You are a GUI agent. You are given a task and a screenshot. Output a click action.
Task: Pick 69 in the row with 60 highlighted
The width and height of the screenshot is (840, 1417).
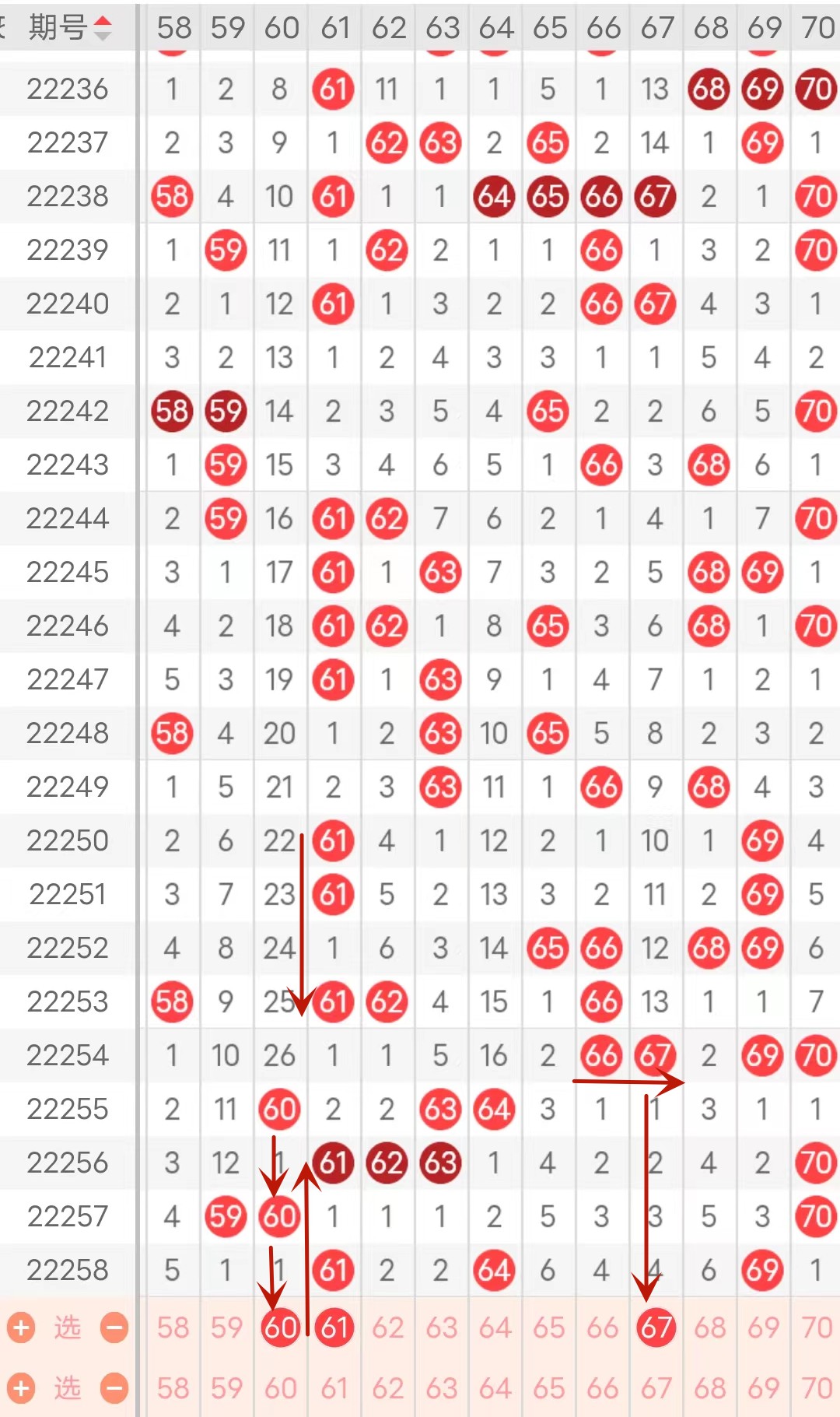pos(763,1328)
